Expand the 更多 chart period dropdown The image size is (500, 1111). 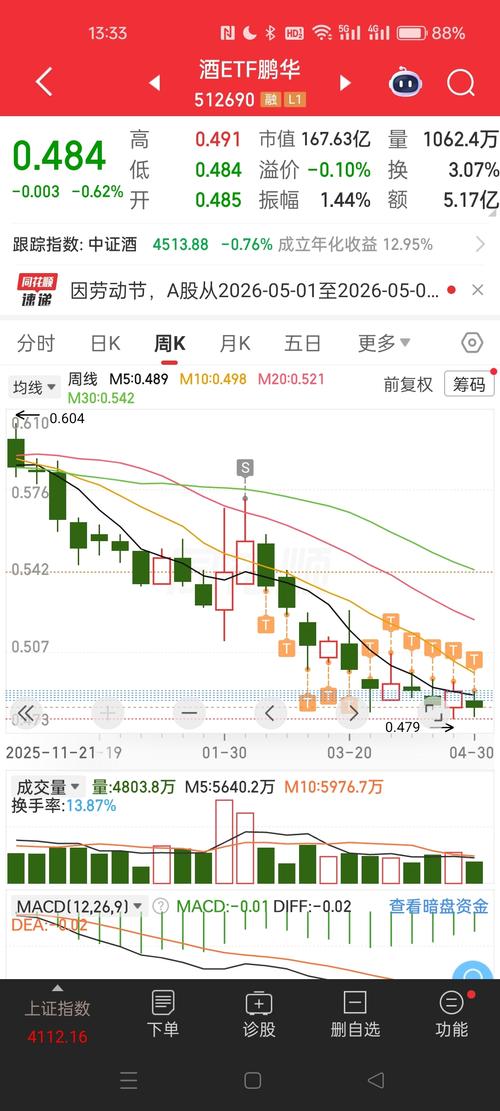[x=384, y=344]
